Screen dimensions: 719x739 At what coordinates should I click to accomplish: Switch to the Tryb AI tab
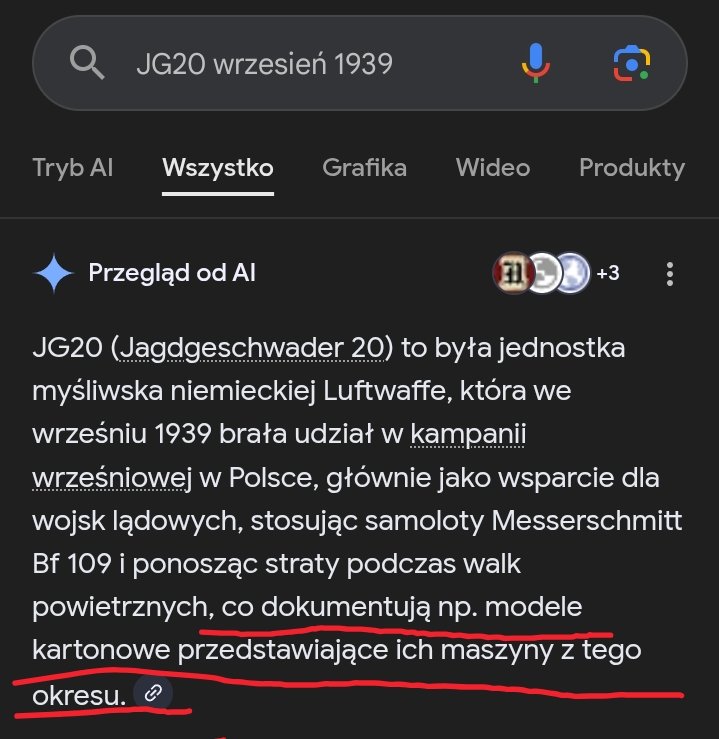click(72, 167)
